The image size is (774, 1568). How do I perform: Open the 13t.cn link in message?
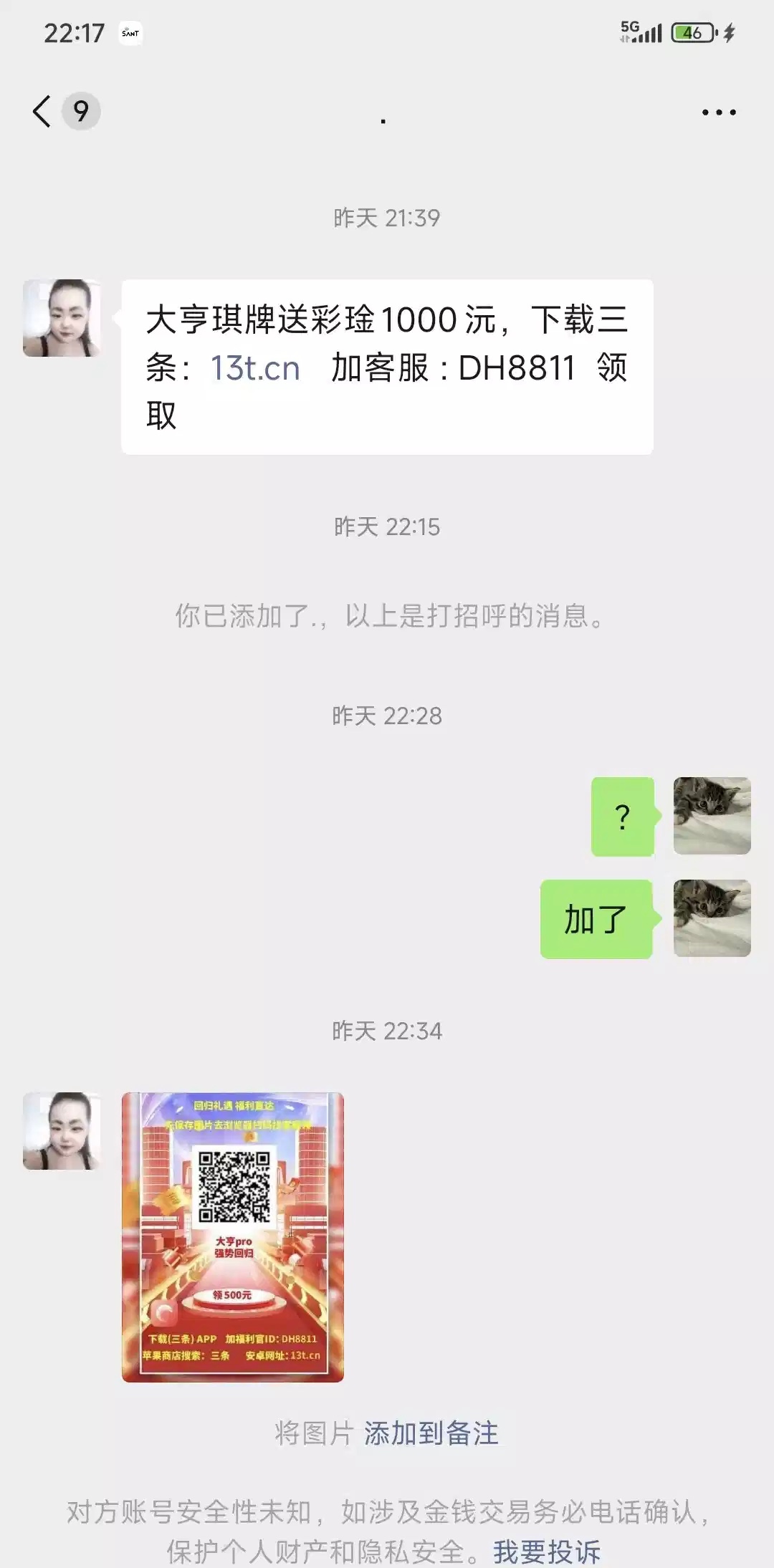pyautogui.click(x=255, y=368)
